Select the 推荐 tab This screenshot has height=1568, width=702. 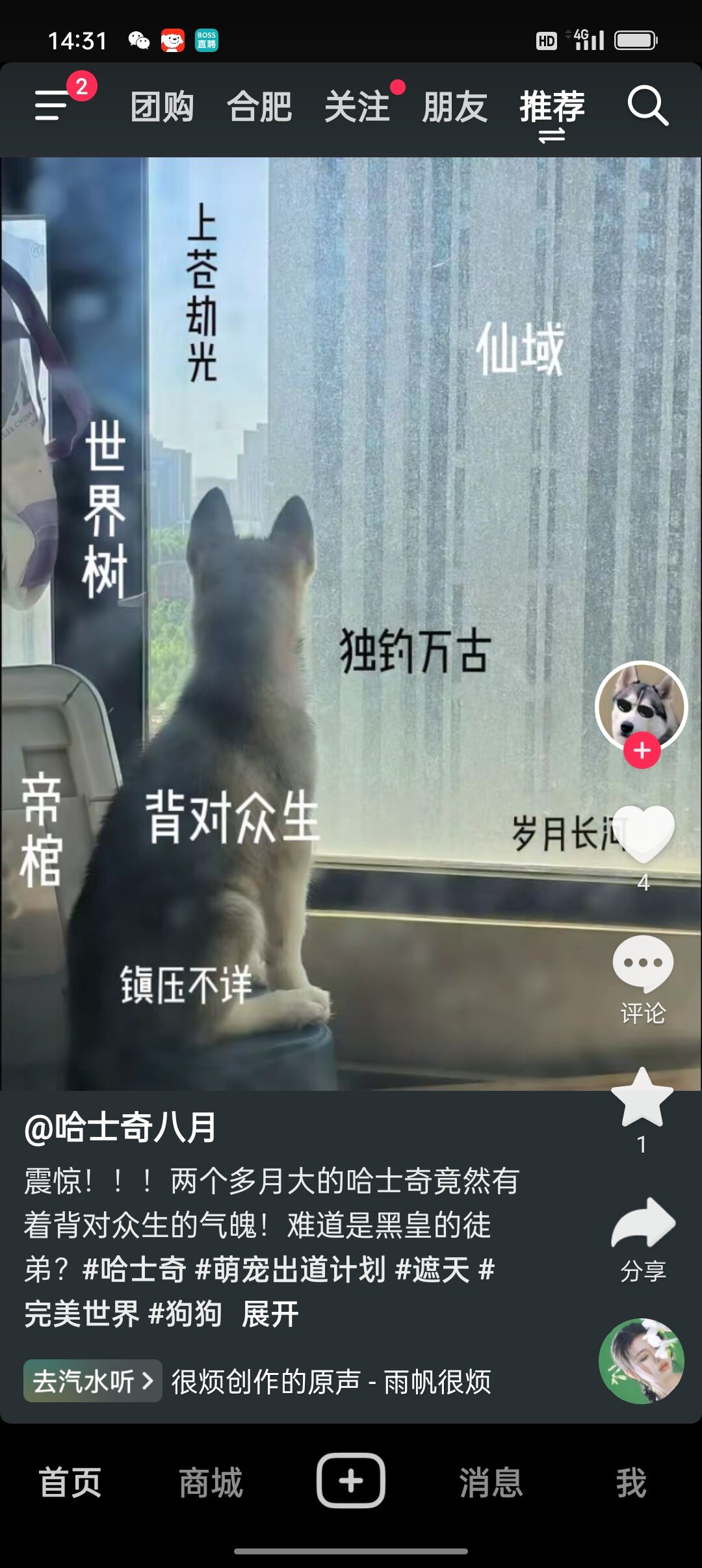[x=552, y=107]
